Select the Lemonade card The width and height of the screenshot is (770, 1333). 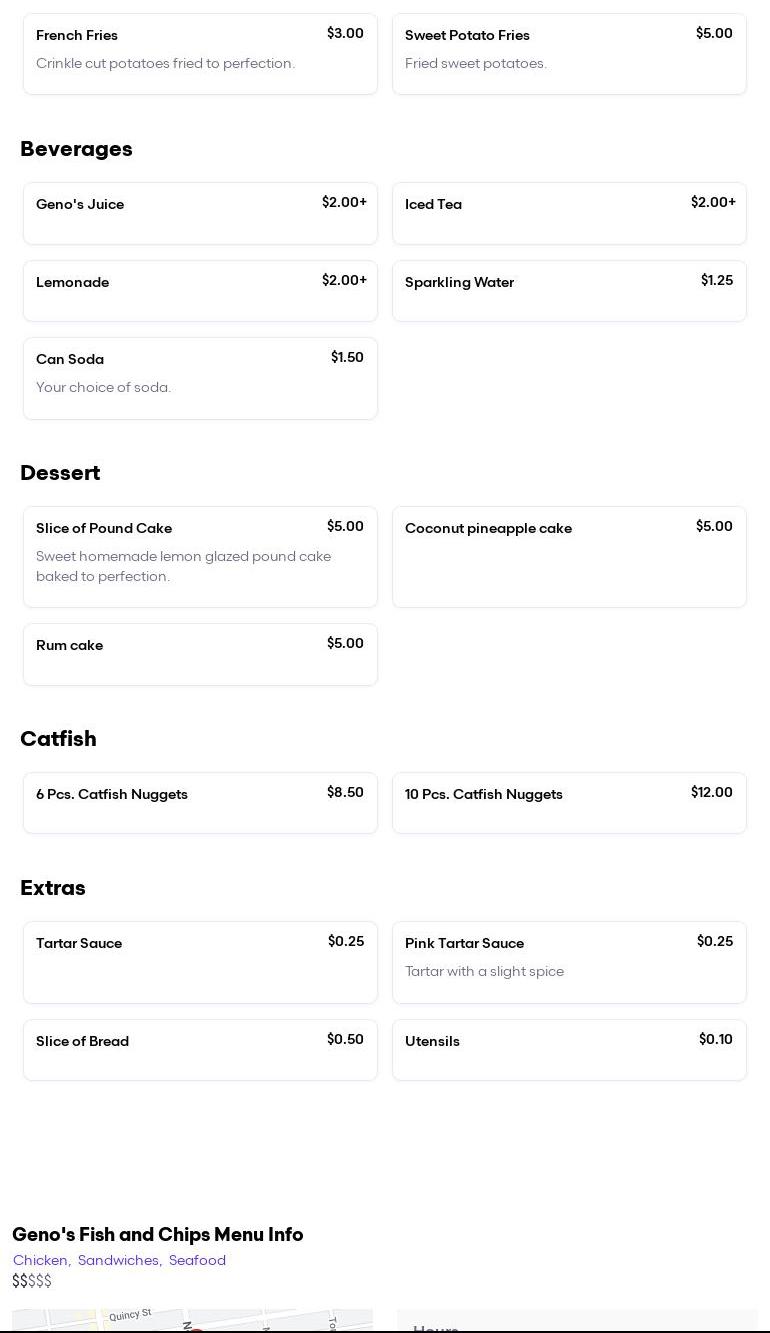pyautogui.click(x=200, y=291)
